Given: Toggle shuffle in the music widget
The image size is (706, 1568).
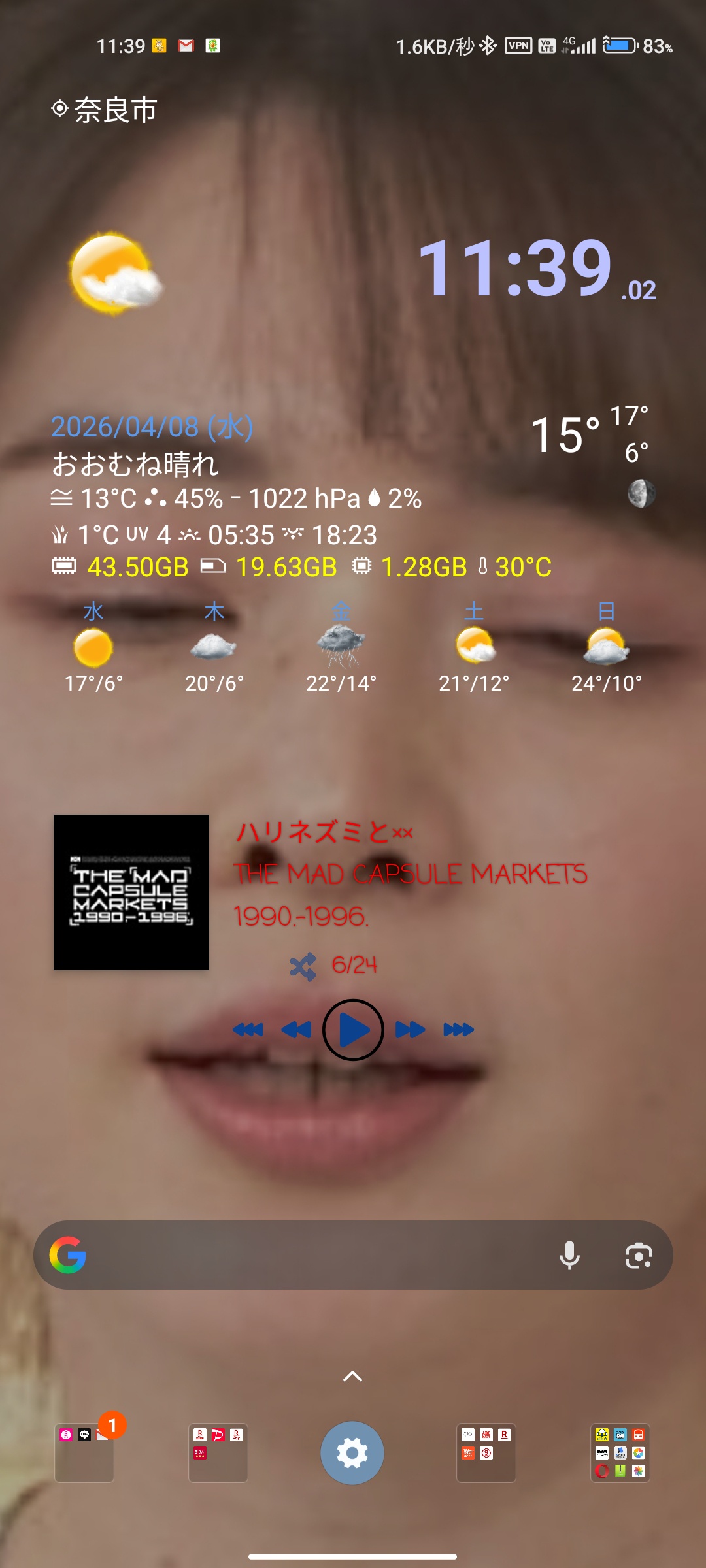Looking at the screenshot, I should click(303, 966).
